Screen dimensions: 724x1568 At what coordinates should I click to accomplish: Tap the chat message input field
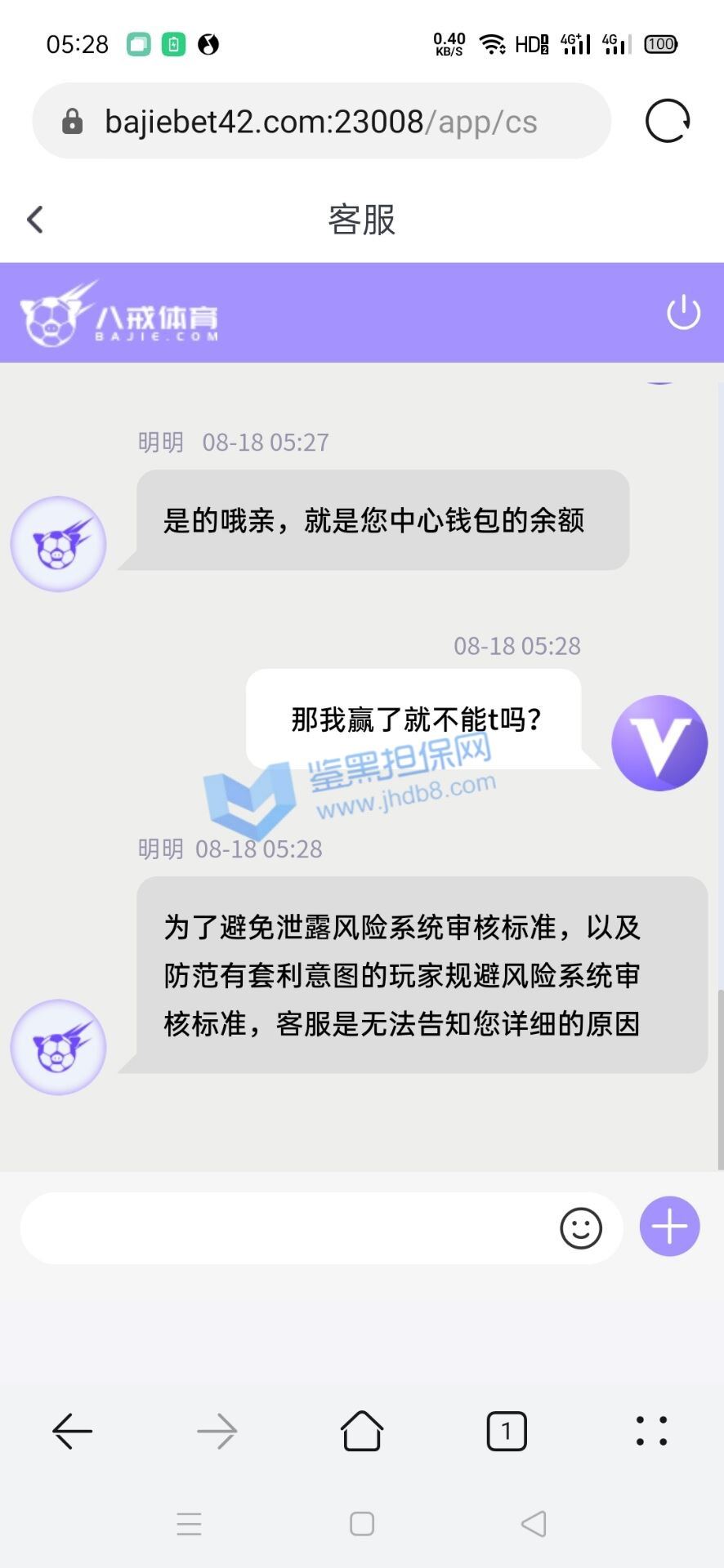286,1227
